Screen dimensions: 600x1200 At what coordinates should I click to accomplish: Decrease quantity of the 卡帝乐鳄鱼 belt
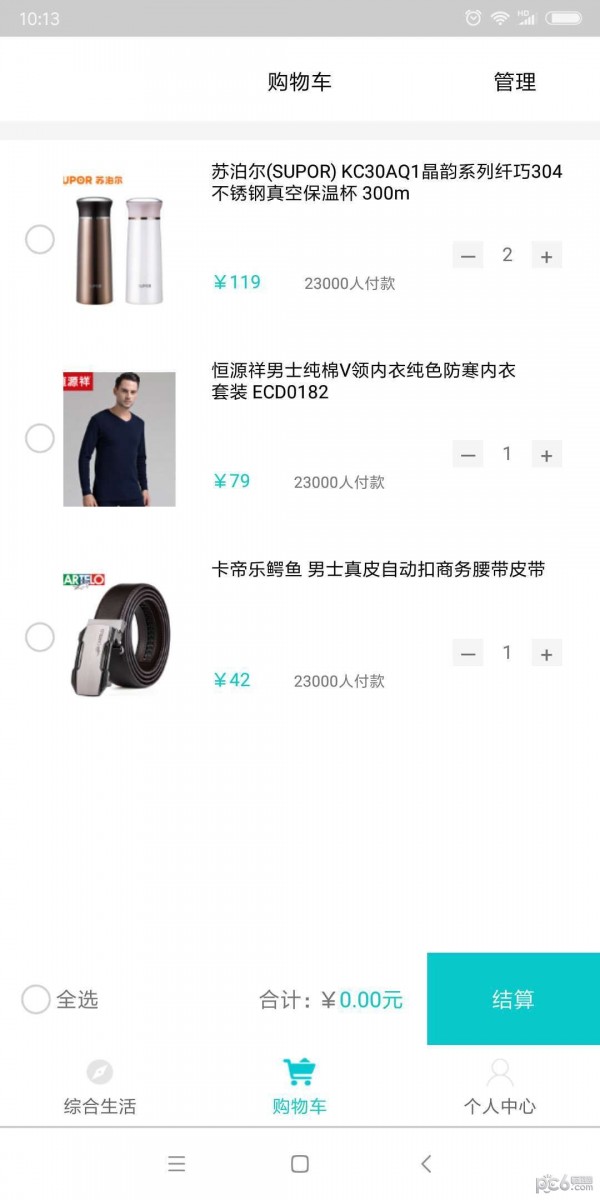467,654
